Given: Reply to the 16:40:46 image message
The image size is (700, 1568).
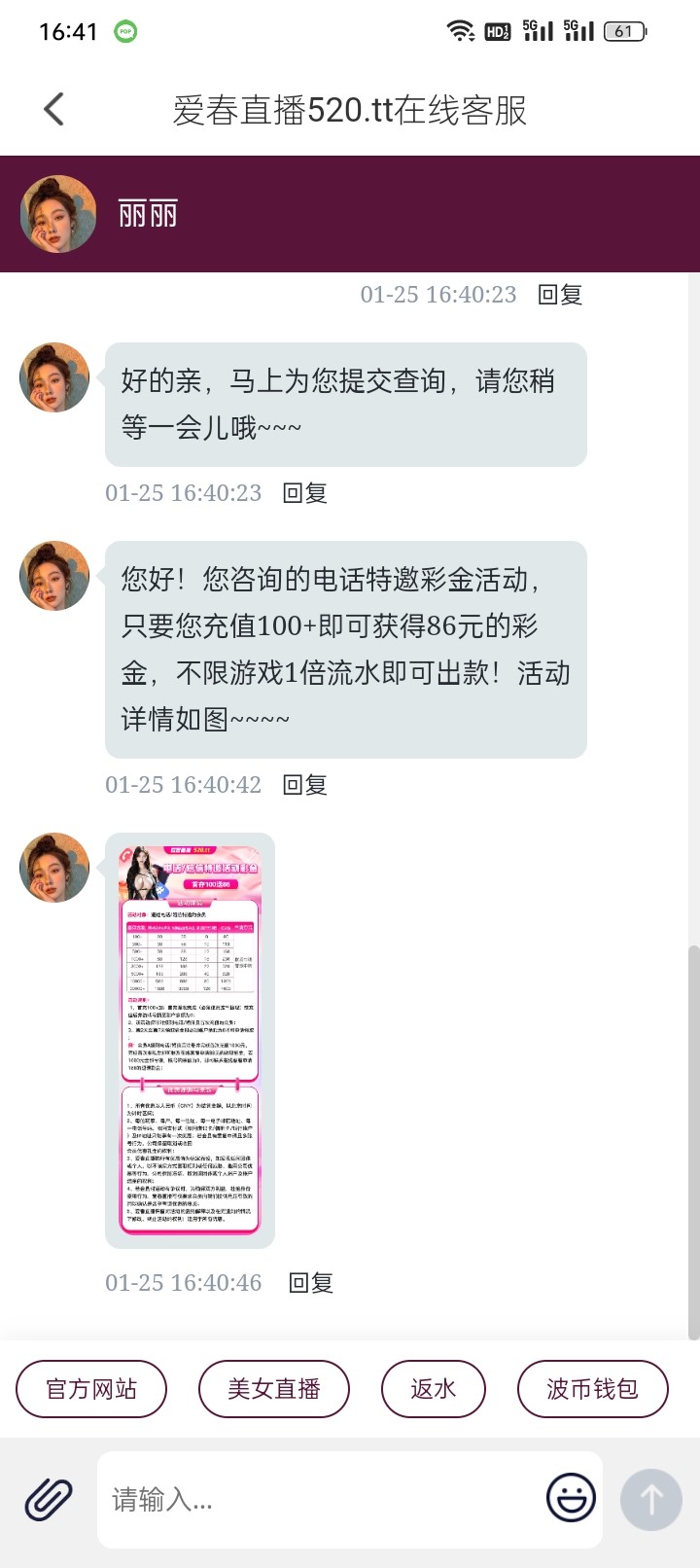Looking at the screenshot, I should [311, 1283].
